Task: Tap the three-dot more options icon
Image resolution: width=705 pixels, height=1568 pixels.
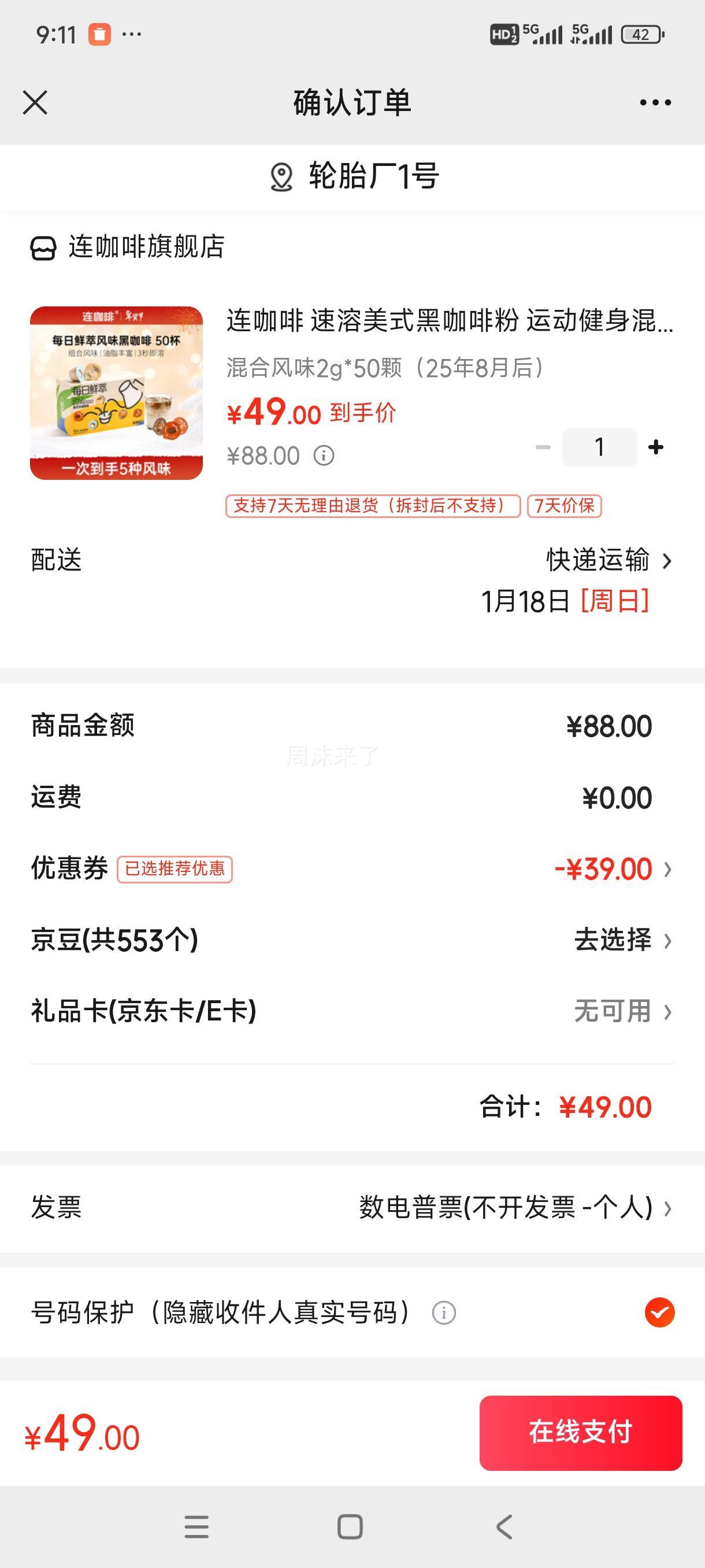Action: (652, 102)
